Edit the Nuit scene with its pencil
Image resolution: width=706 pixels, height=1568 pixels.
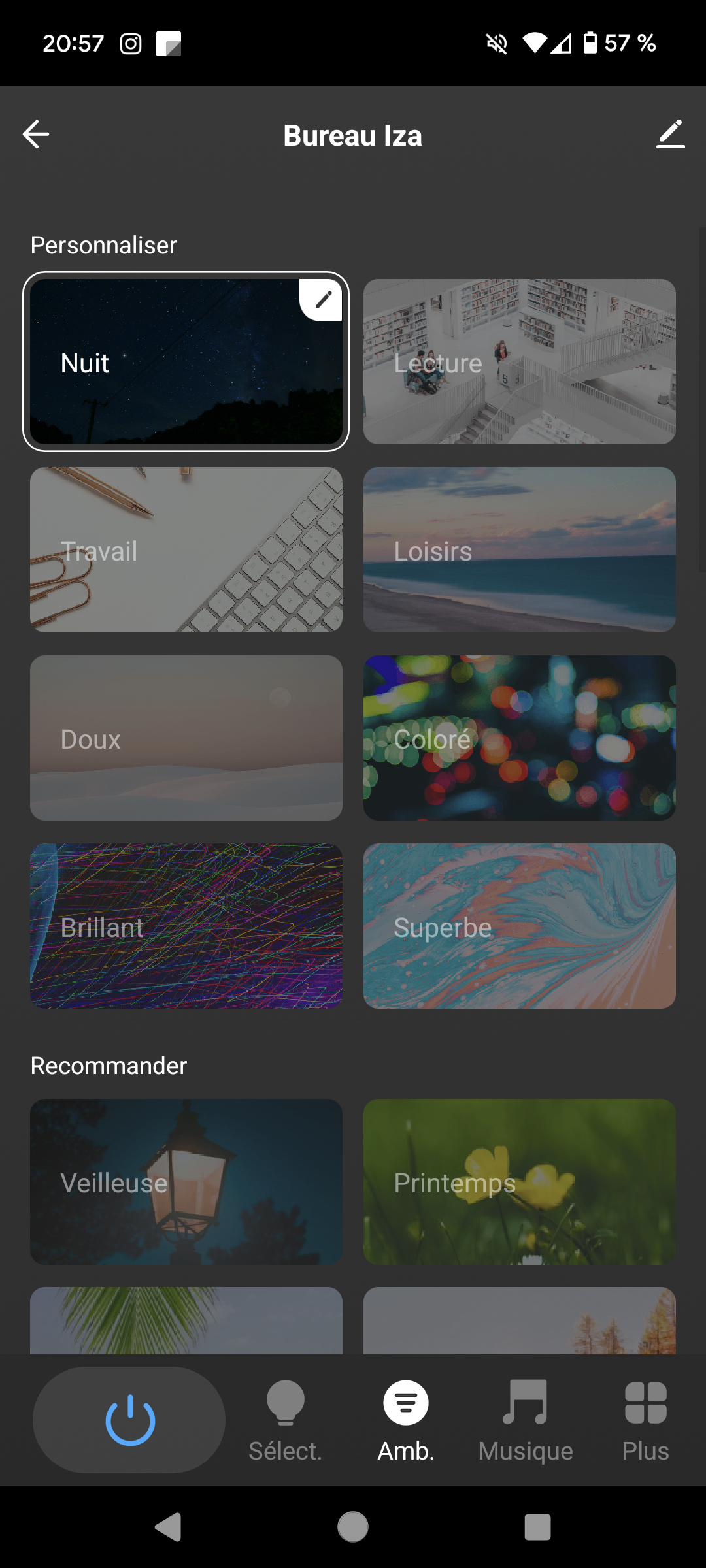pyautogui.click(x=322, y=300)
